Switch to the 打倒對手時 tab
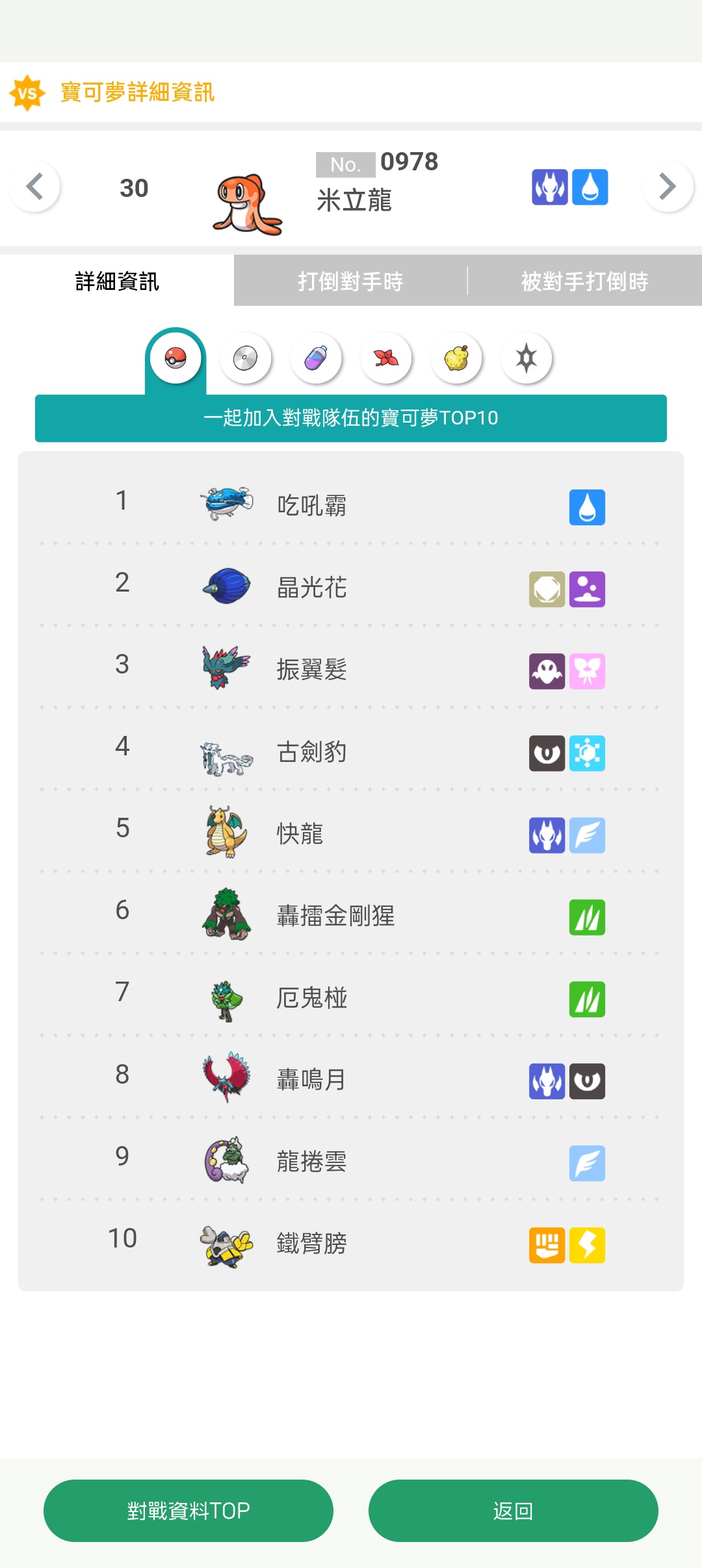Screen dimensions: 702x1568 pos(350,281)
